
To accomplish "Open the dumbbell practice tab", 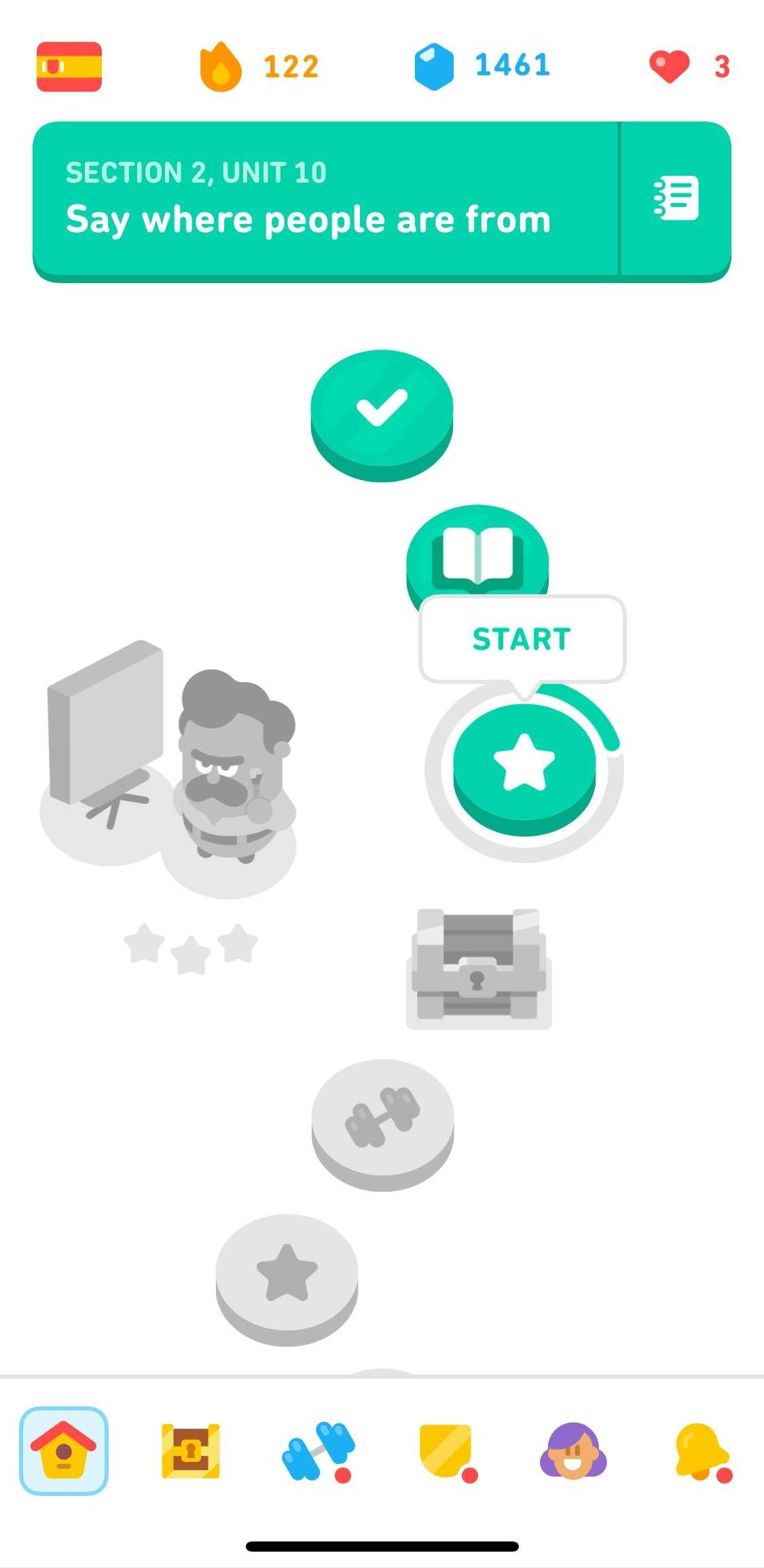I will (318, 1451).
